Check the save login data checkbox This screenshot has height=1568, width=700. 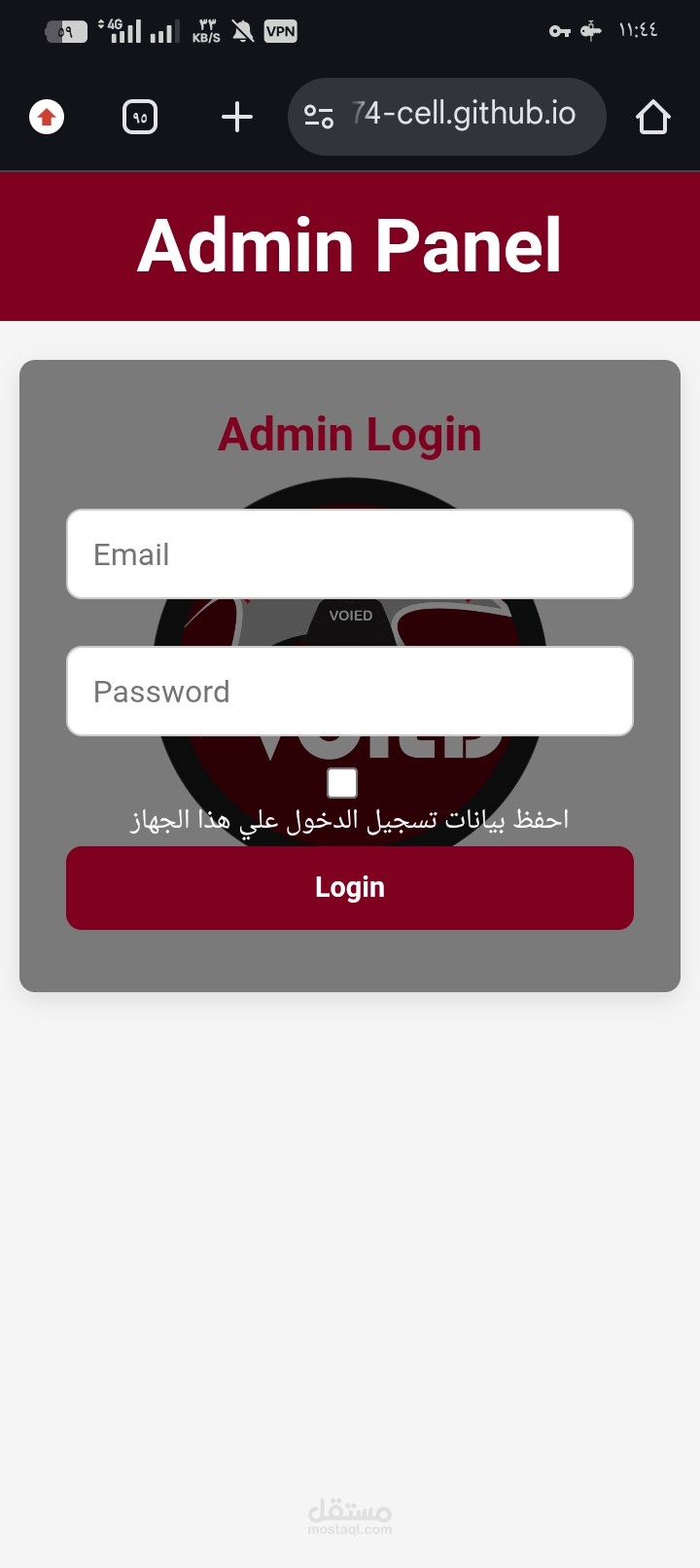(x=342, y=783)
